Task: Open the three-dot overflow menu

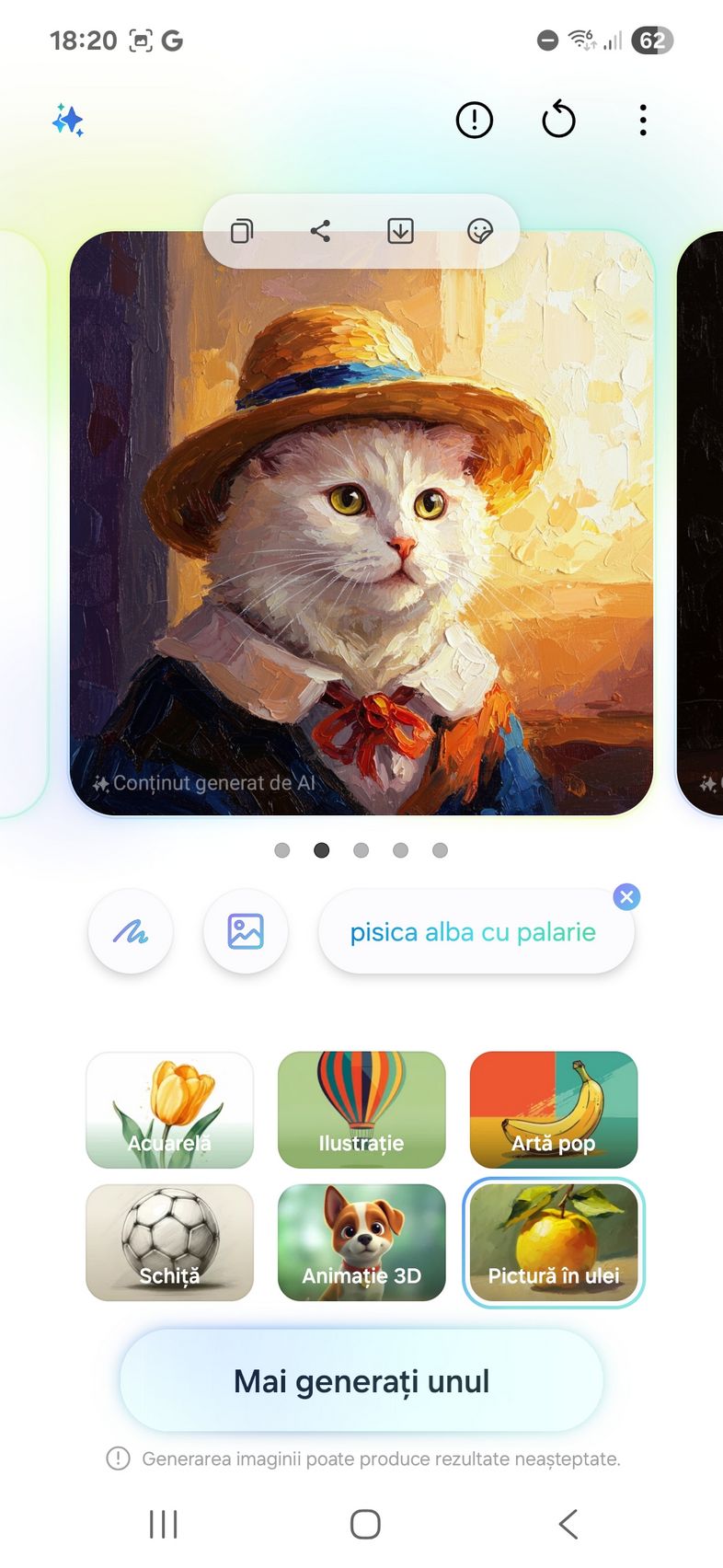Action: [x=643, y=120]
